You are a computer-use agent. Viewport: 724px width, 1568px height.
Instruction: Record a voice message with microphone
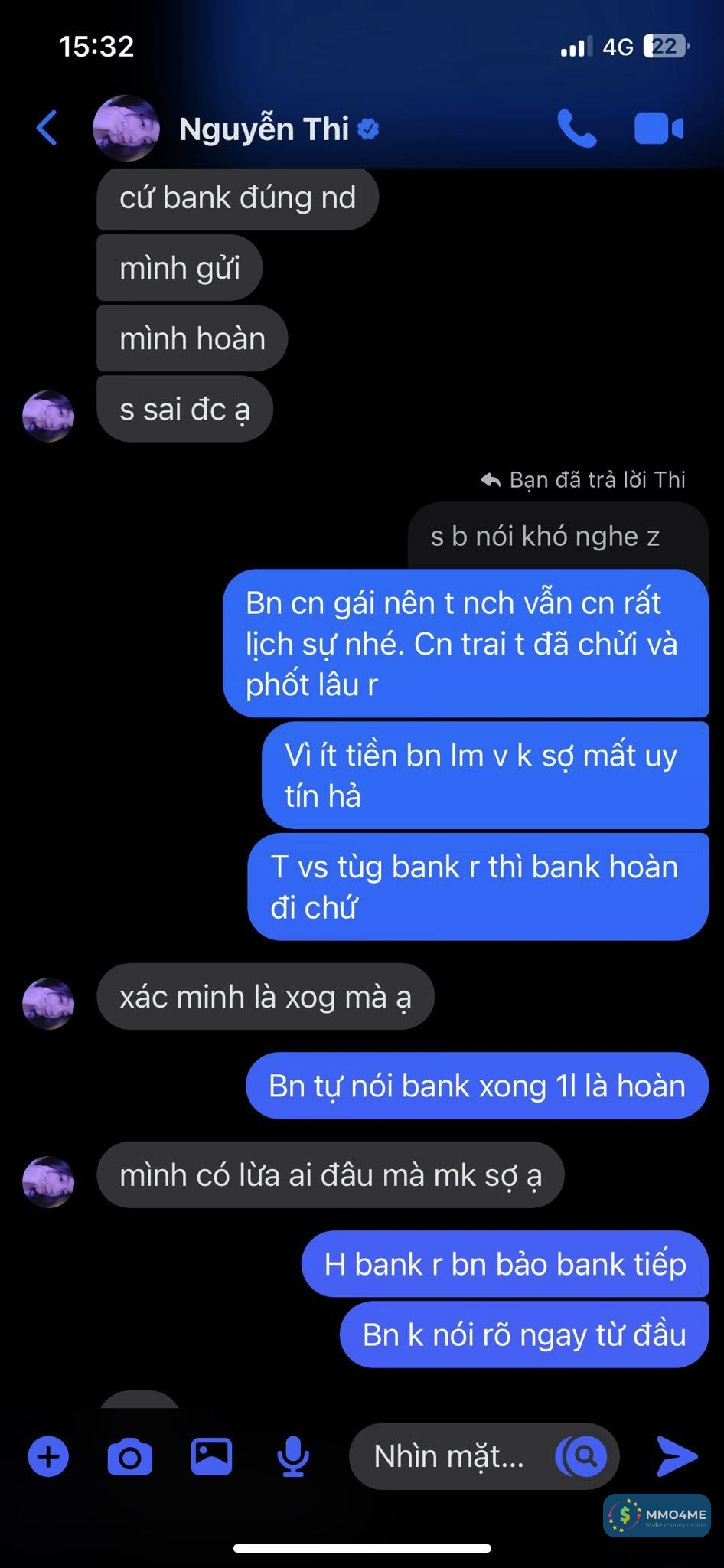click(x=292, y=1456)
